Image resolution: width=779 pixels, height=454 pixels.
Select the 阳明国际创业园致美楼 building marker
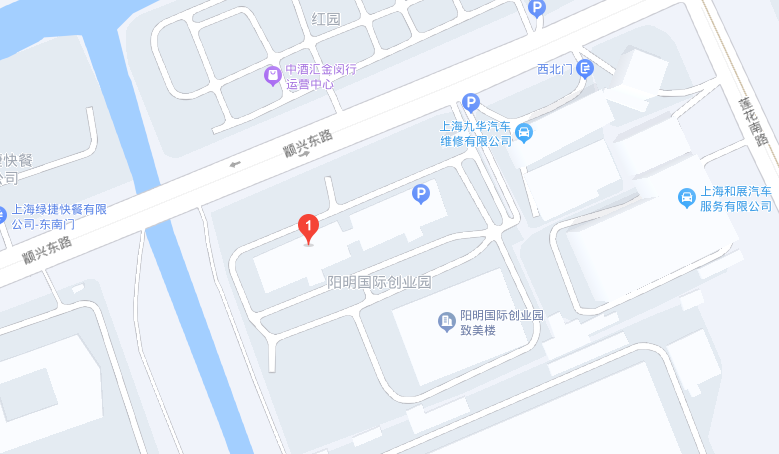446,321
